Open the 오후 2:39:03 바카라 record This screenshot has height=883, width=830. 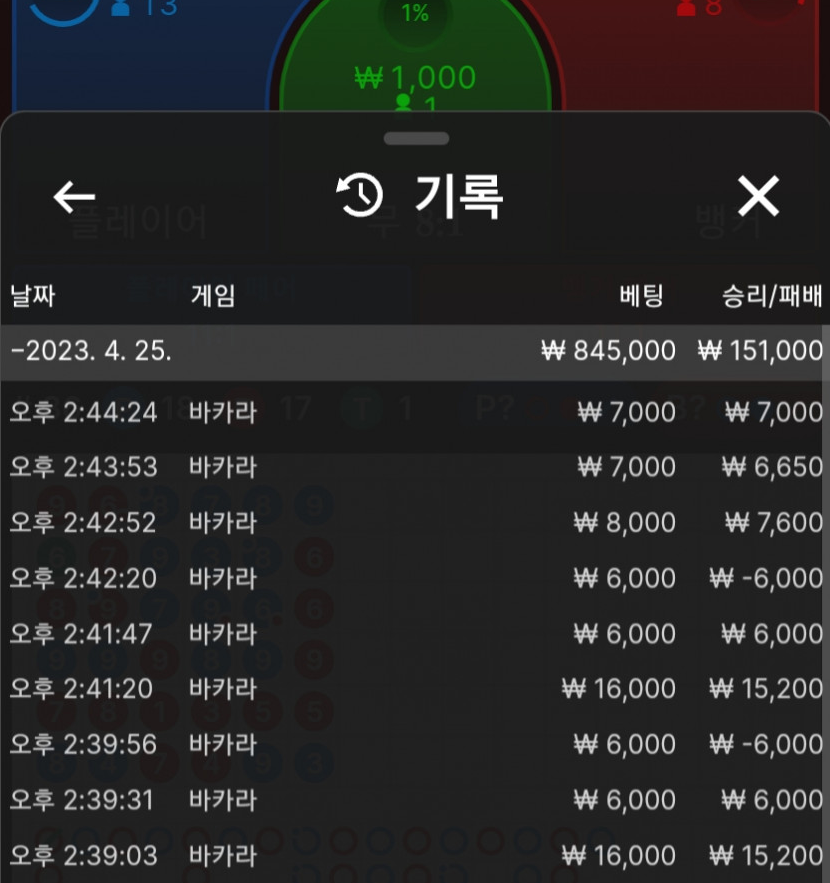pos(414,855)
